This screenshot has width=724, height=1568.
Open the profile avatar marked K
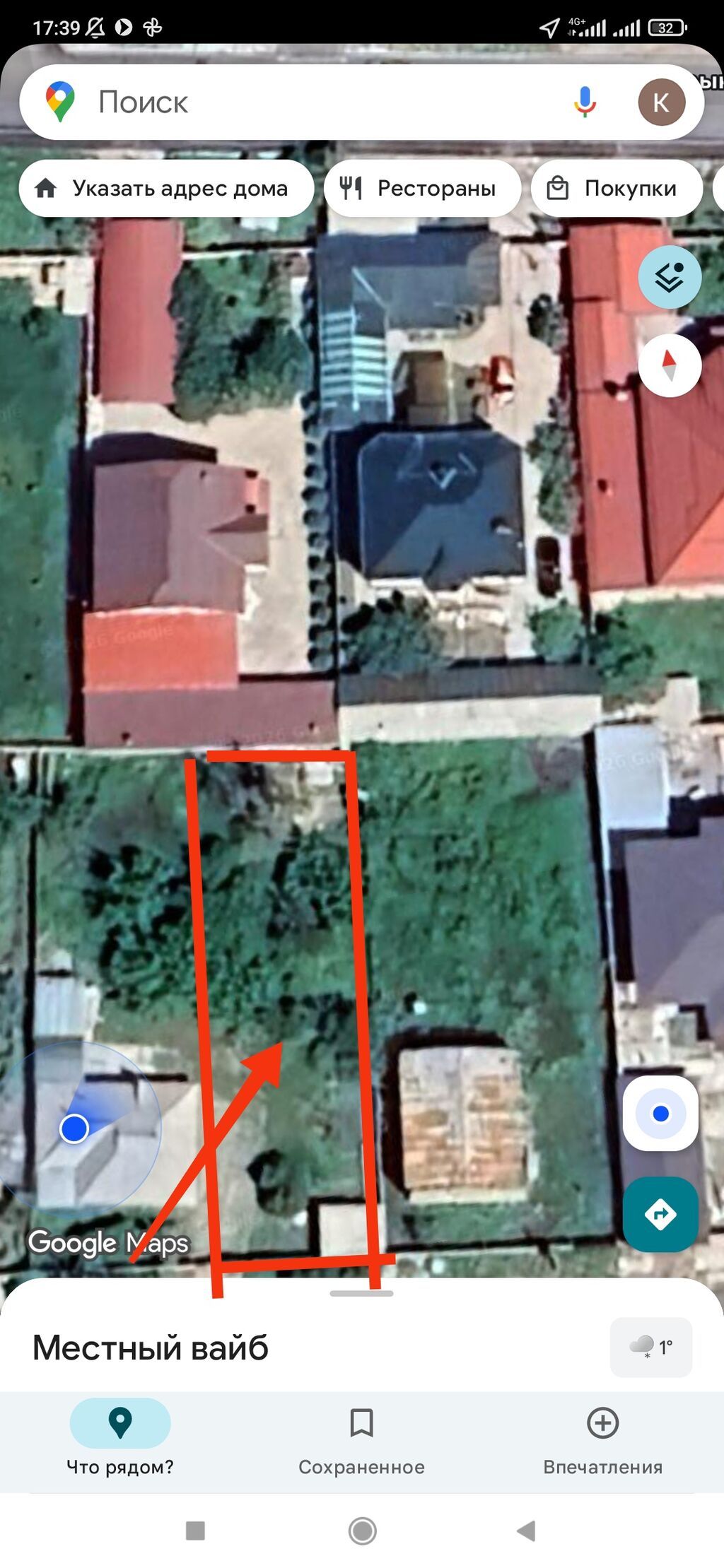pos(662,102)
